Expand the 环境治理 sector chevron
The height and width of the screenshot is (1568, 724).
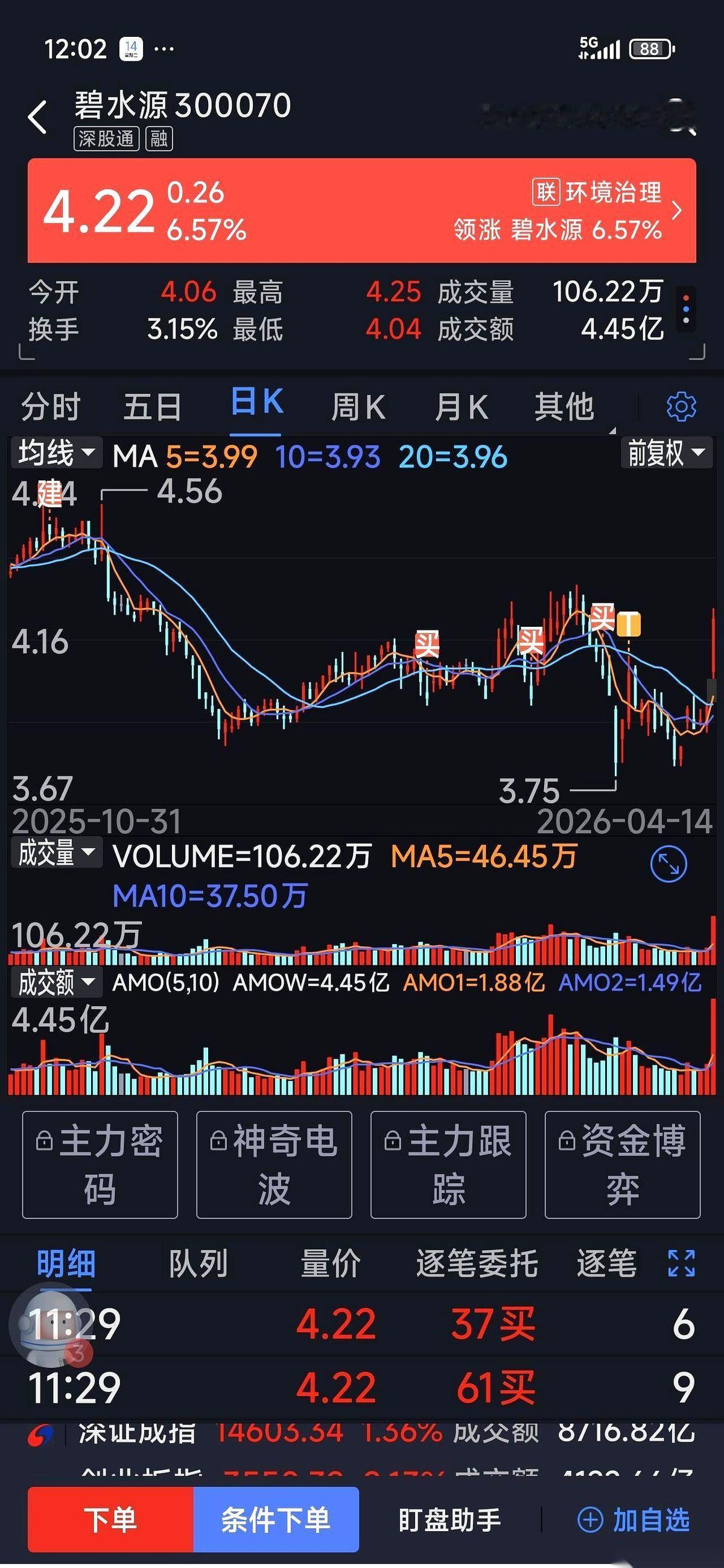click(678, 211)
